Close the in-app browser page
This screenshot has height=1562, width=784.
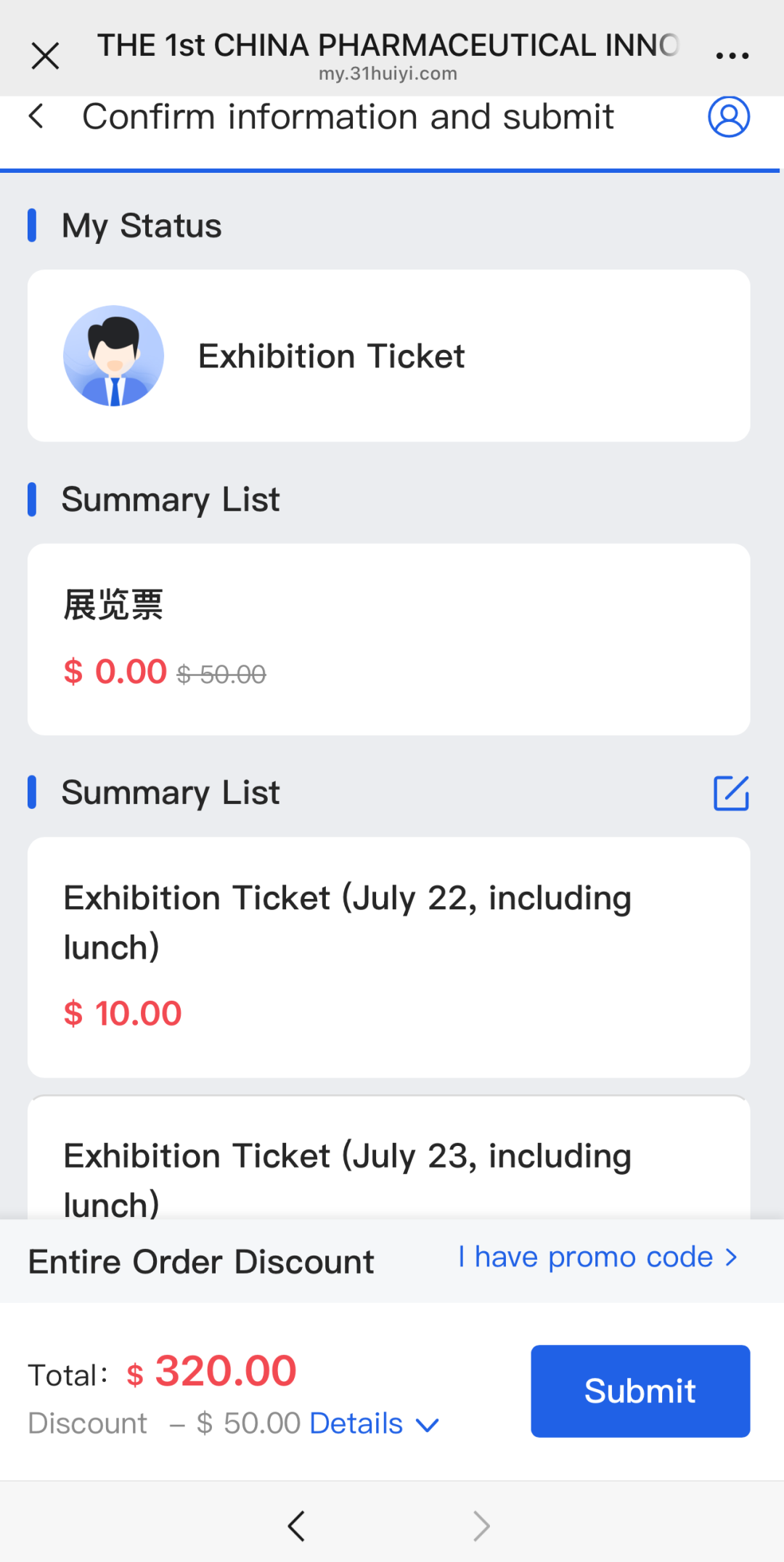[x=45, y=56]
